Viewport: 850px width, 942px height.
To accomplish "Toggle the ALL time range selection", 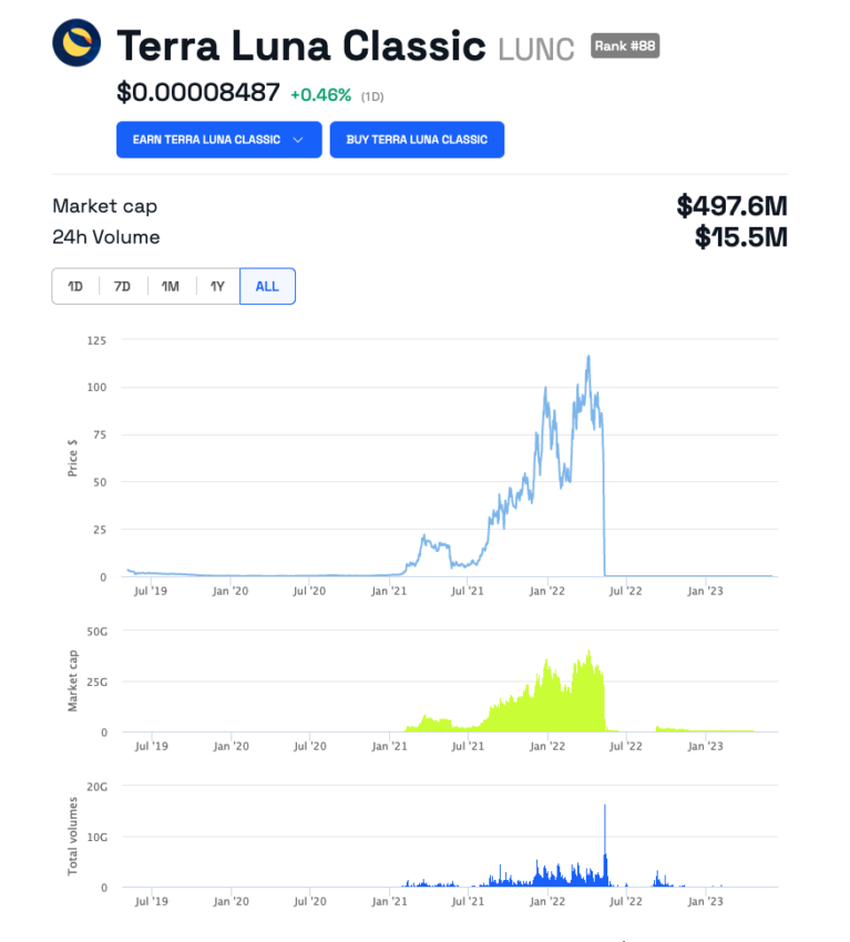I will point(267,286).
